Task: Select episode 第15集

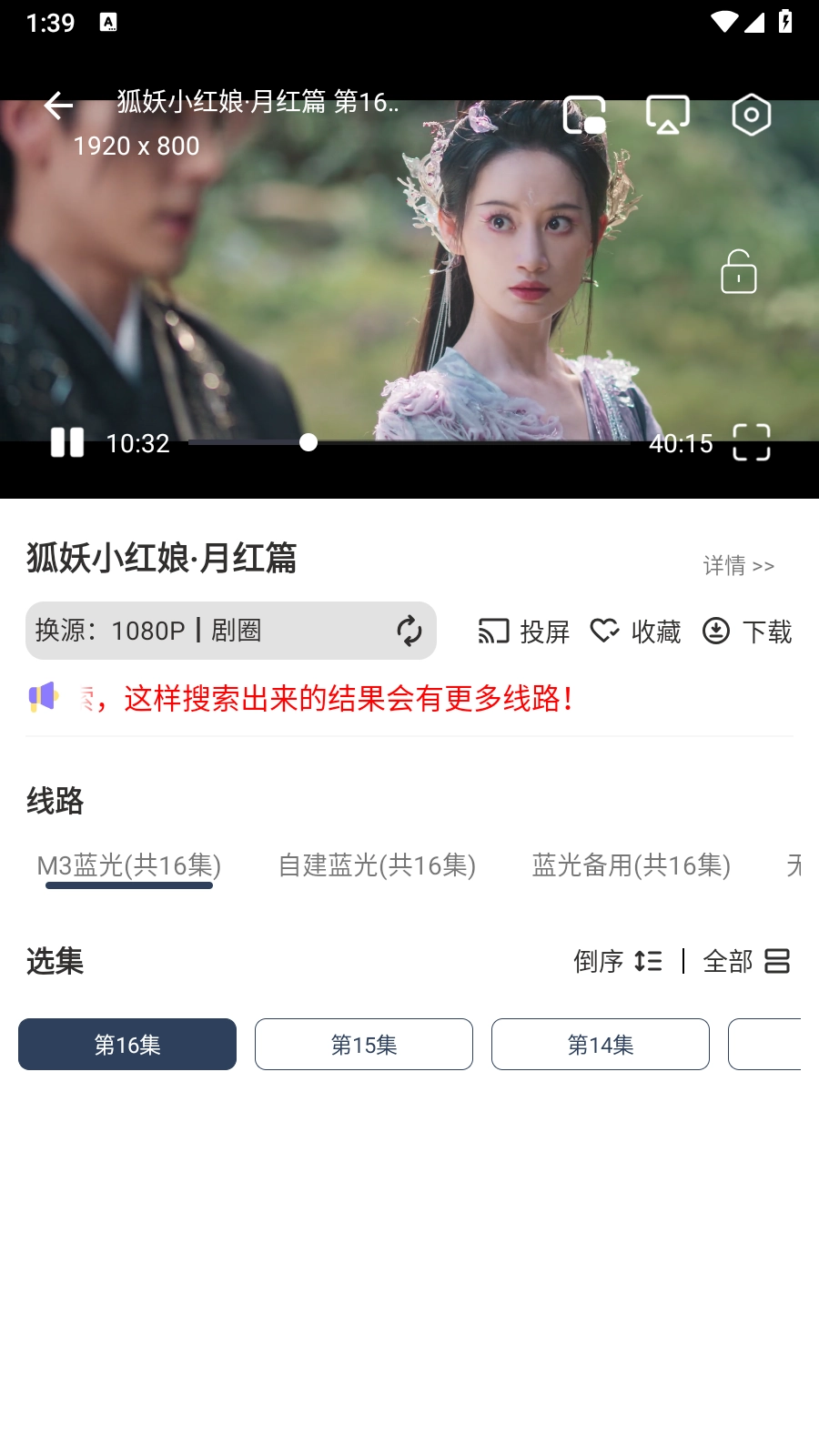Action: [364, 1045]
